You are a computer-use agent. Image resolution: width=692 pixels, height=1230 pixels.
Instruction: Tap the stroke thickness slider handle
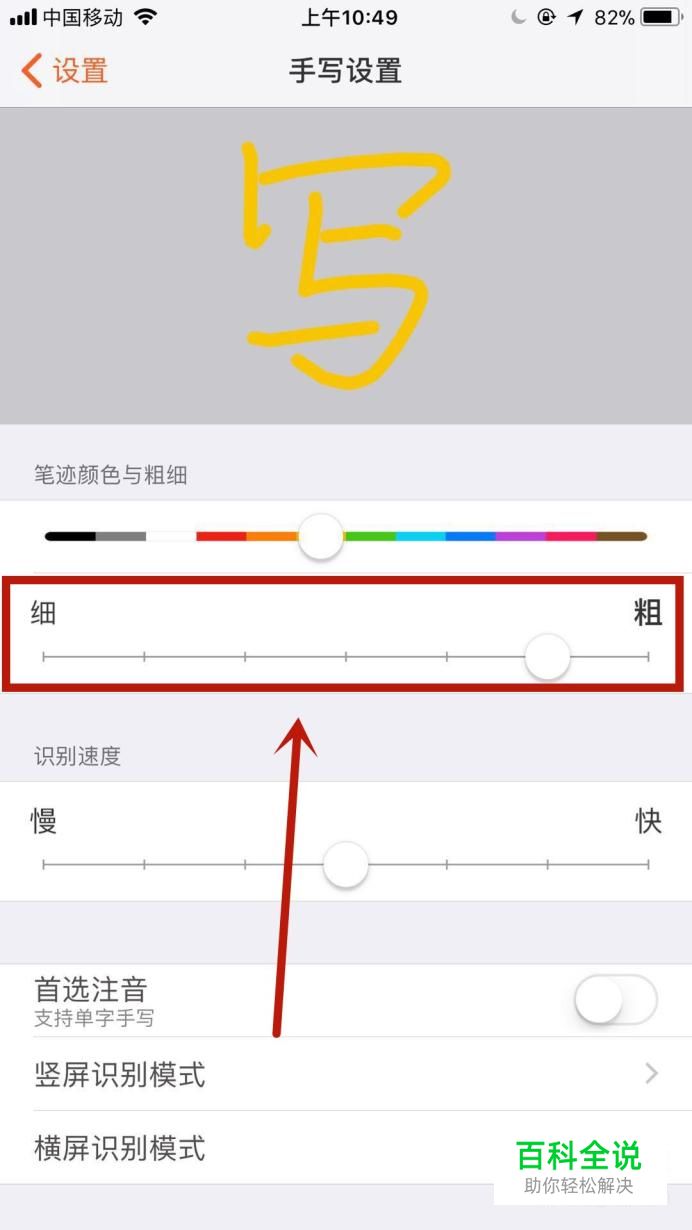547,657
